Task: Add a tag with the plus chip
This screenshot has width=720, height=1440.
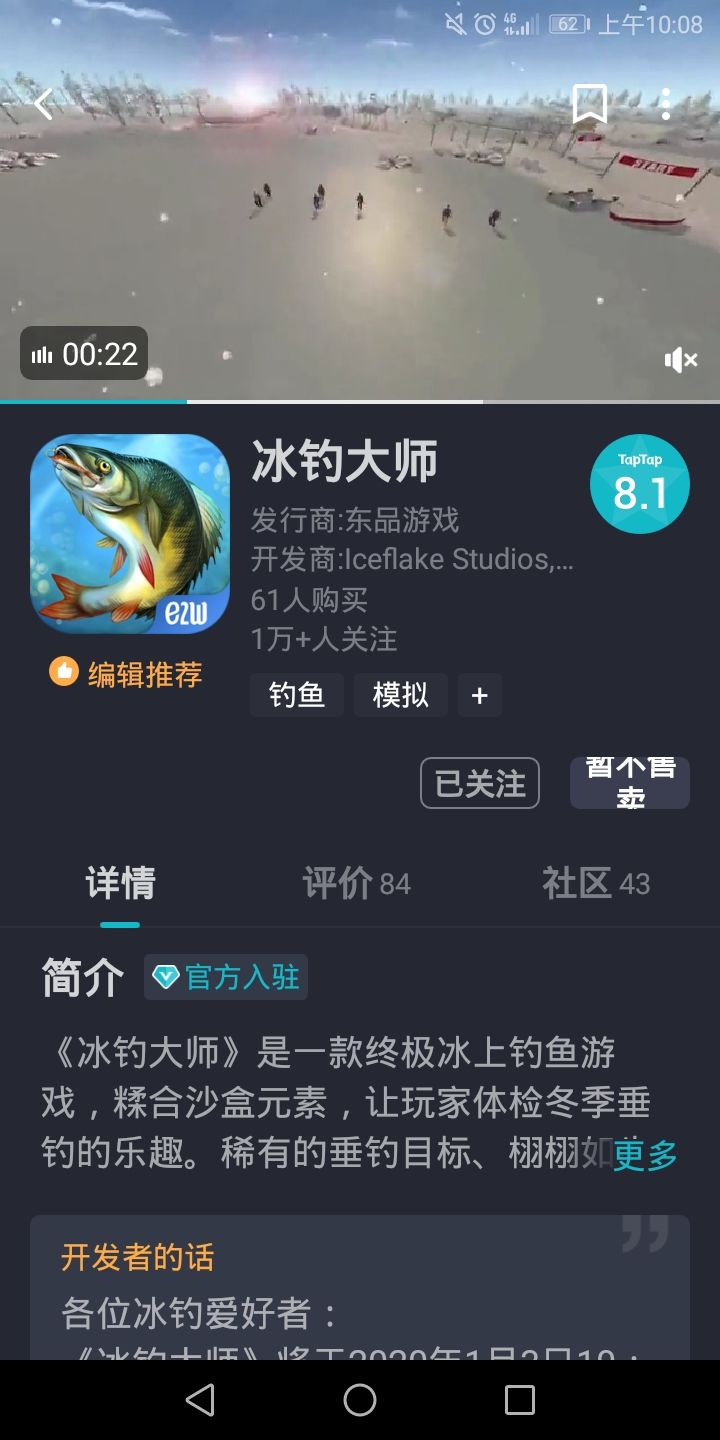Action: click(x=480, y=695)
